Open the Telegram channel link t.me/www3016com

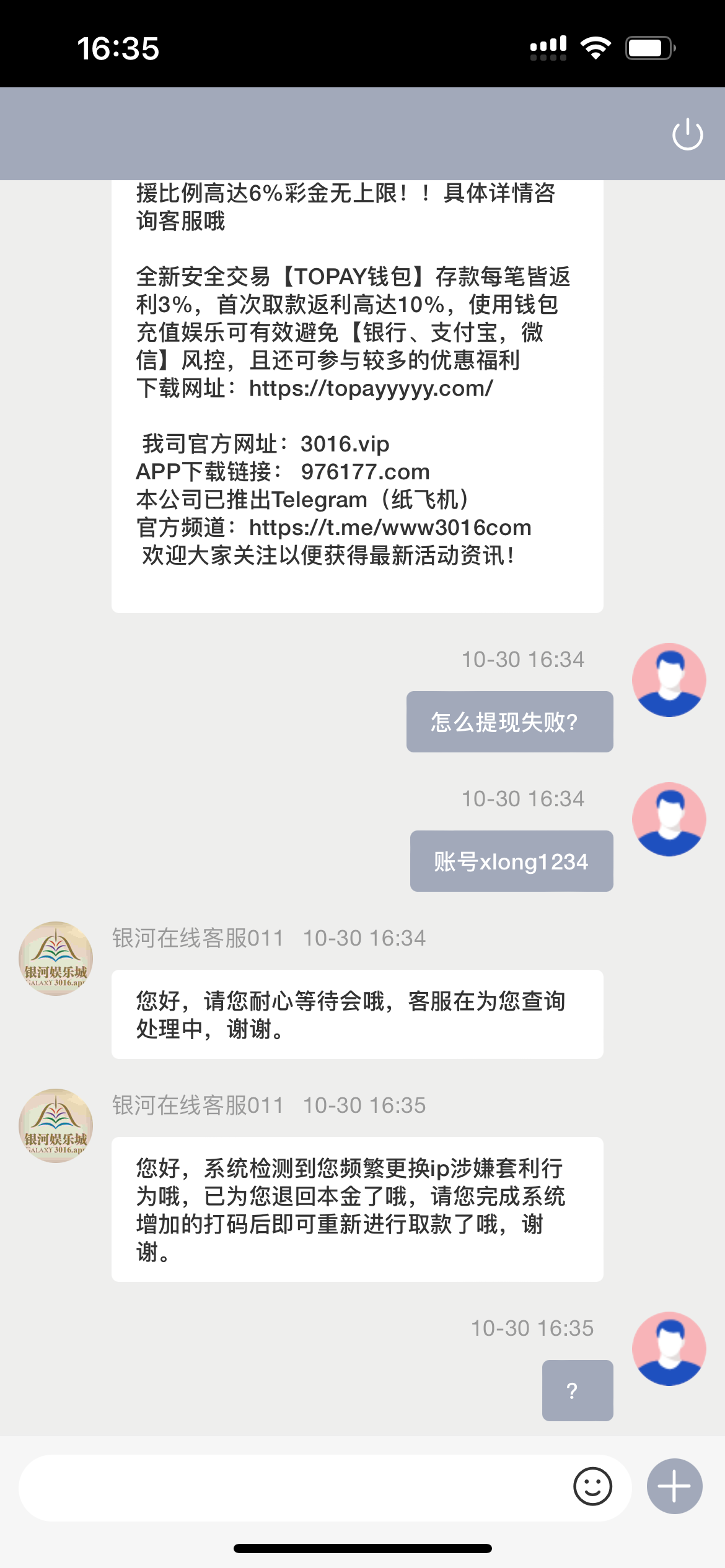click(x=390, y=528)
